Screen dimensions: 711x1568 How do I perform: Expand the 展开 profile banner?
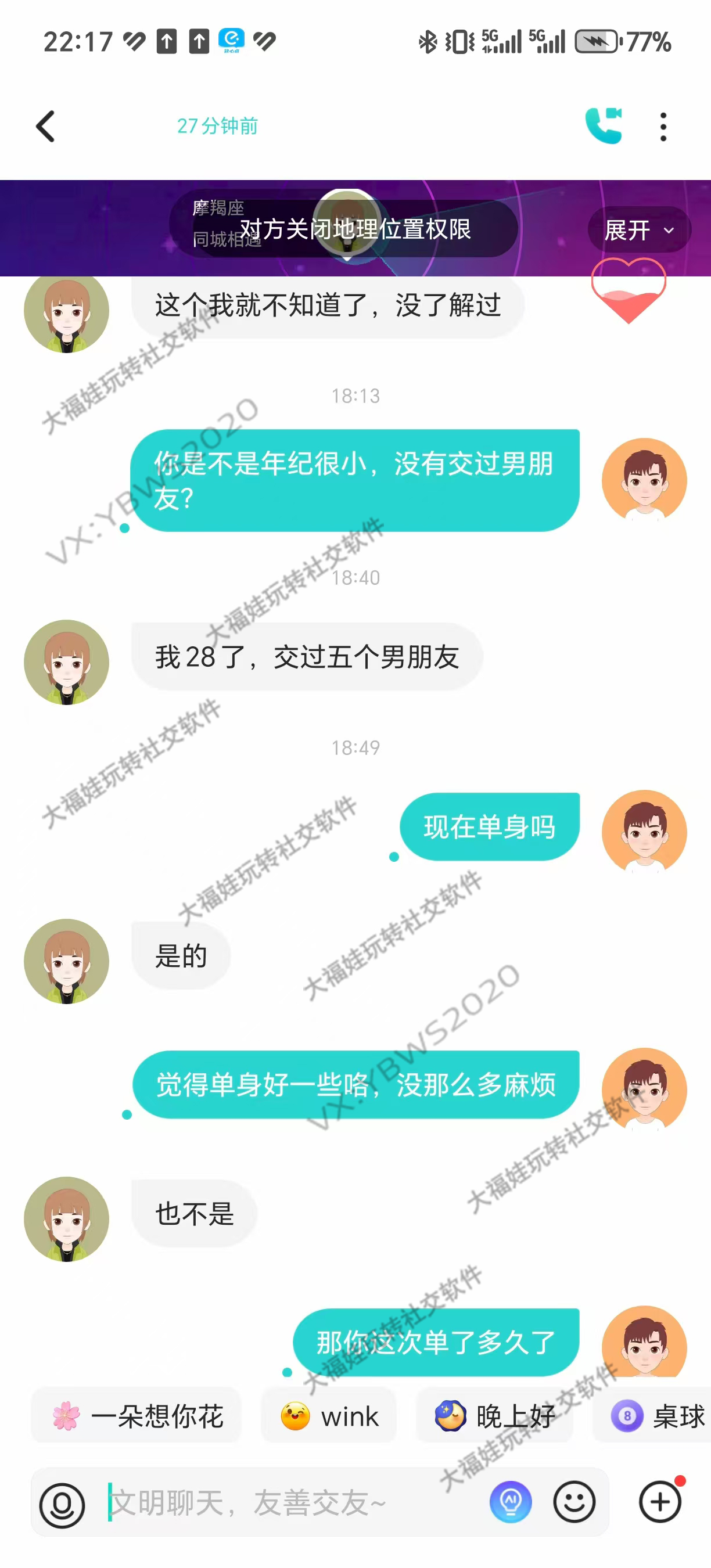[638, 230]
